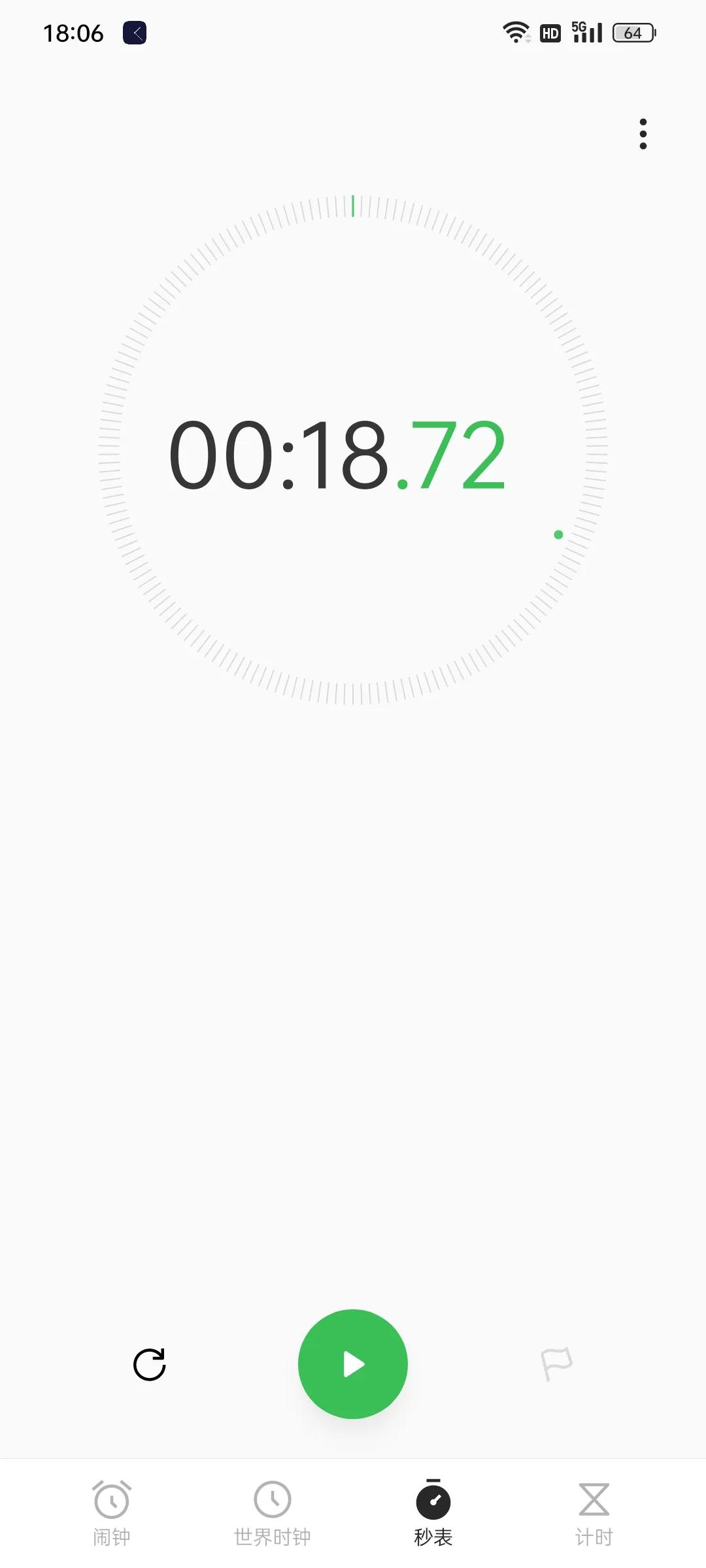Resume the stopwatch with the play button
The height and width of the screenshot is (1568, 706).
pyautogui.click(x=353, y=1364)
